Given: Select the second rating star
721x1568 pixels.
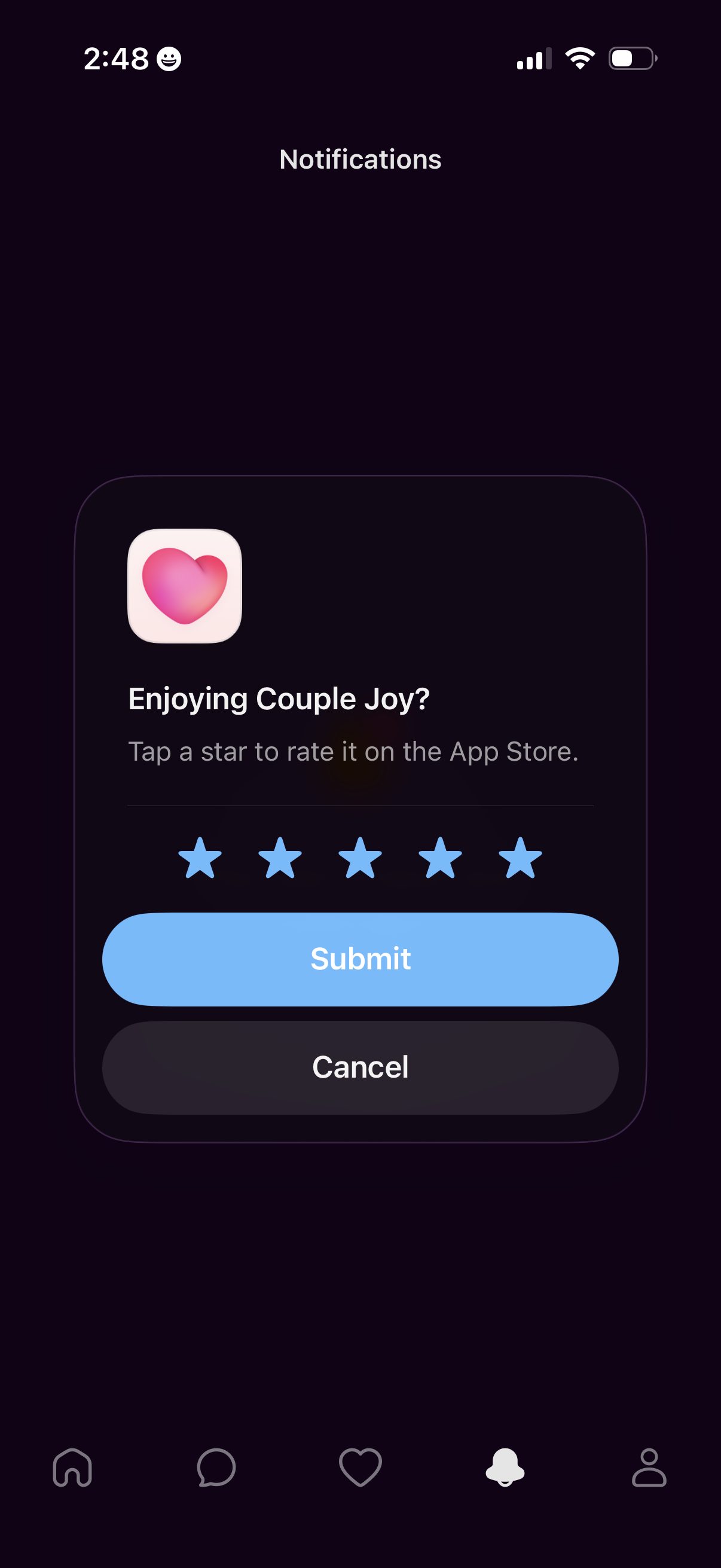Looking at the screenshot, I should [x=280, y=858].
